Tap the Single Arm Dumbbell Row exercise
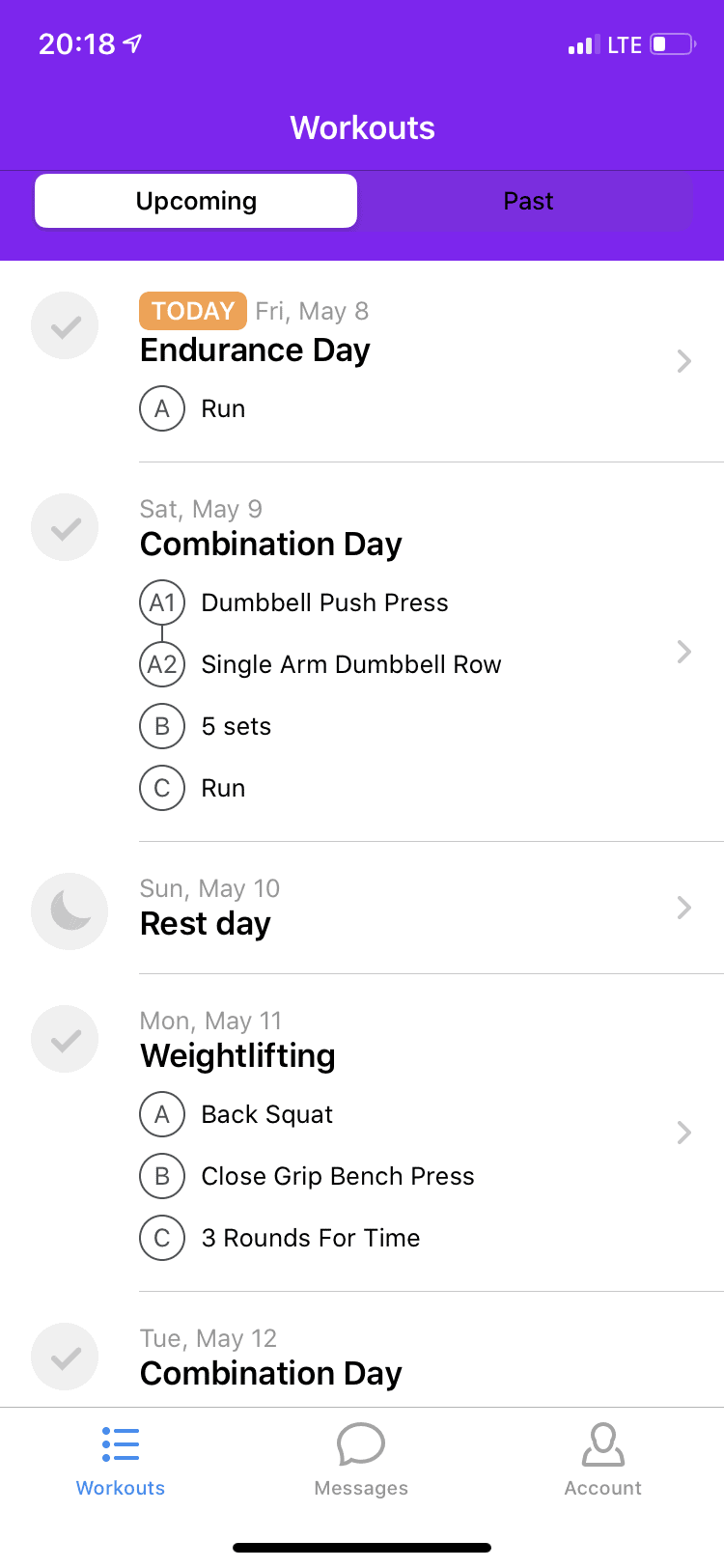This screenshot has height=1568, width=724. coord(350,664)
